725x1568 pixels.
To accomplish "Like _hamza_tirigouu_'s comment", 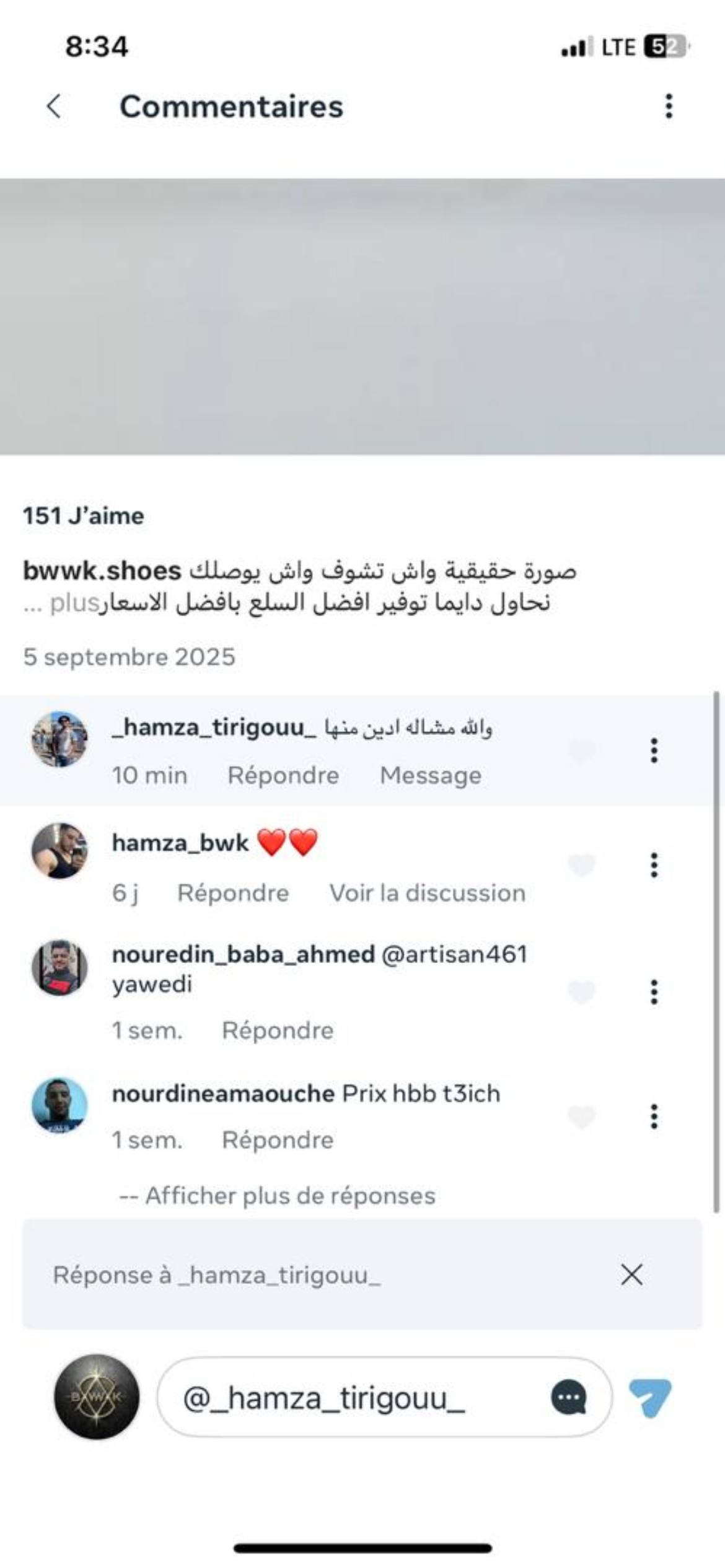I will [581, 751].
